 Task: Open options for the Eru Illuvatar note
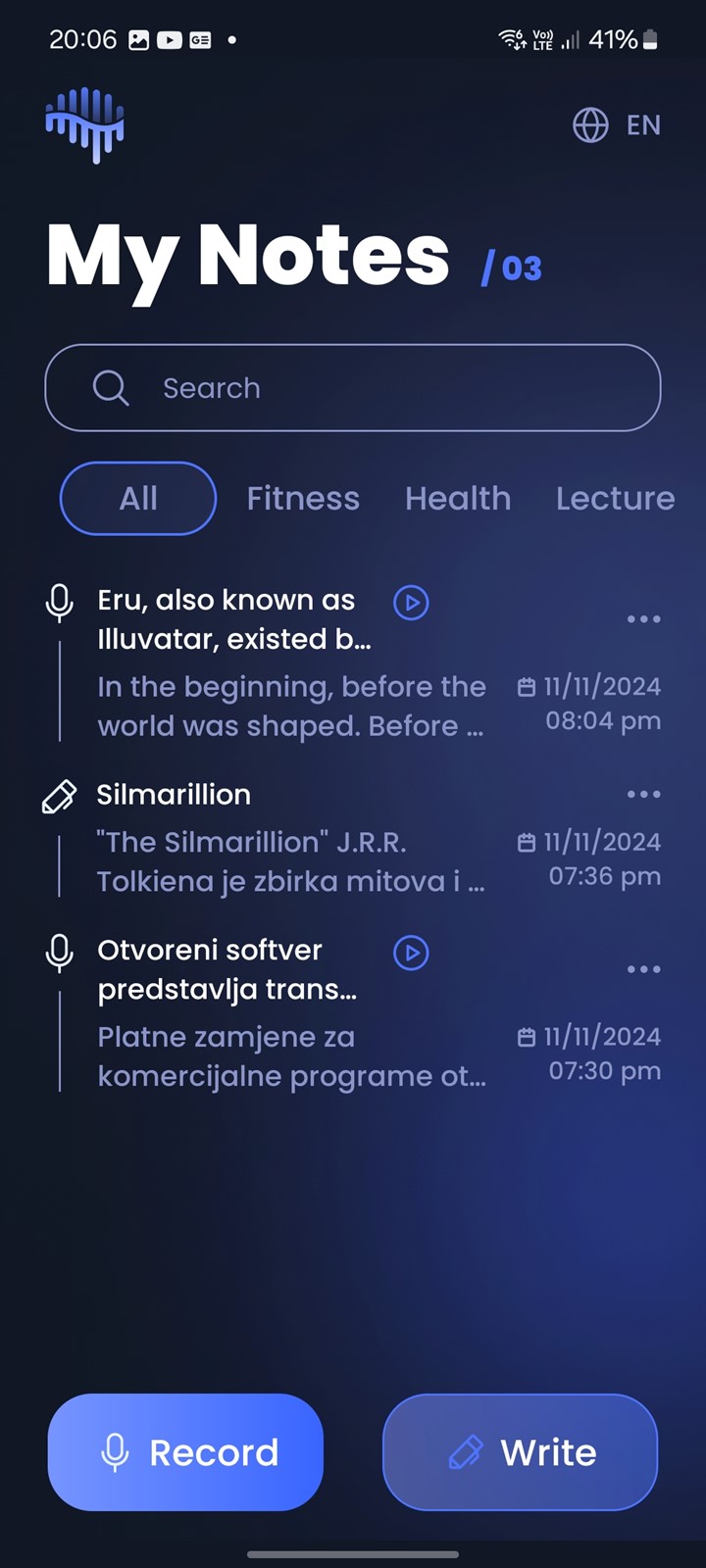click(643, 619)
